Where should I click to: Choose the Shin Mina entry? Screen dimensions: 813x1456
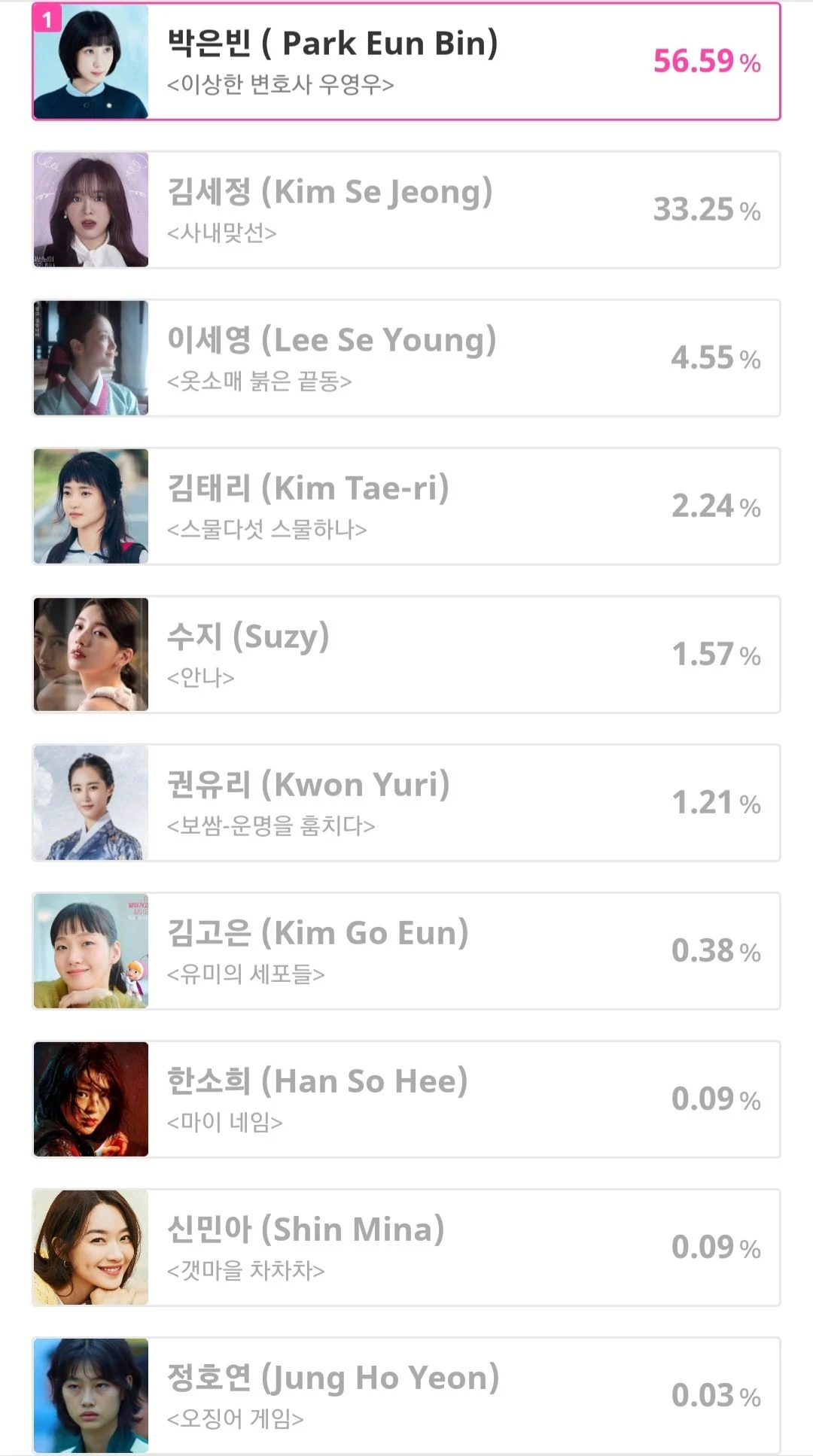(x=406, y=1248)
